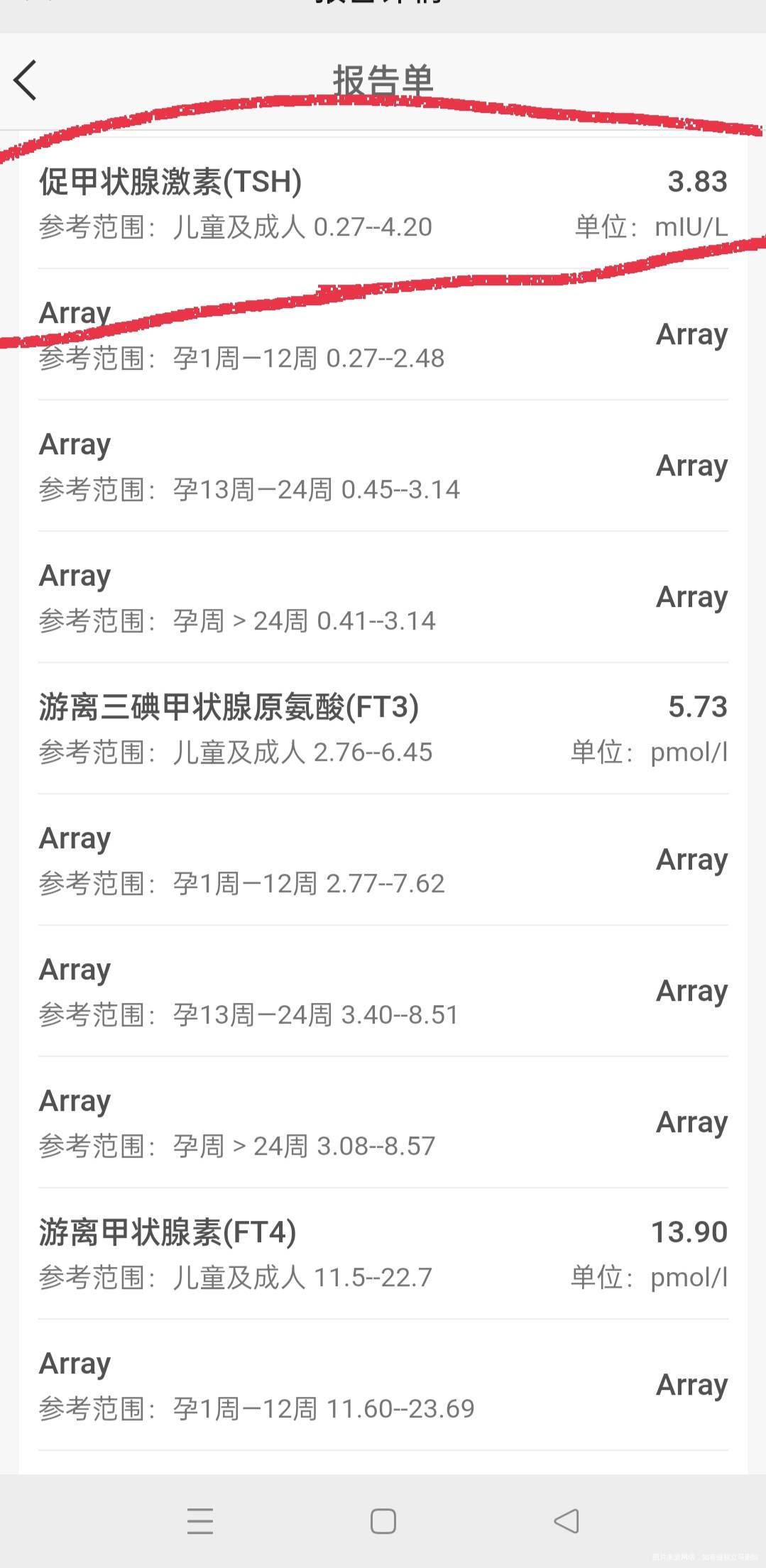Tap the home button in navigation bar
Image resolution: width=766 pixels, height=1568 pixels.
pyautogui.click(x=383, y=1521)
